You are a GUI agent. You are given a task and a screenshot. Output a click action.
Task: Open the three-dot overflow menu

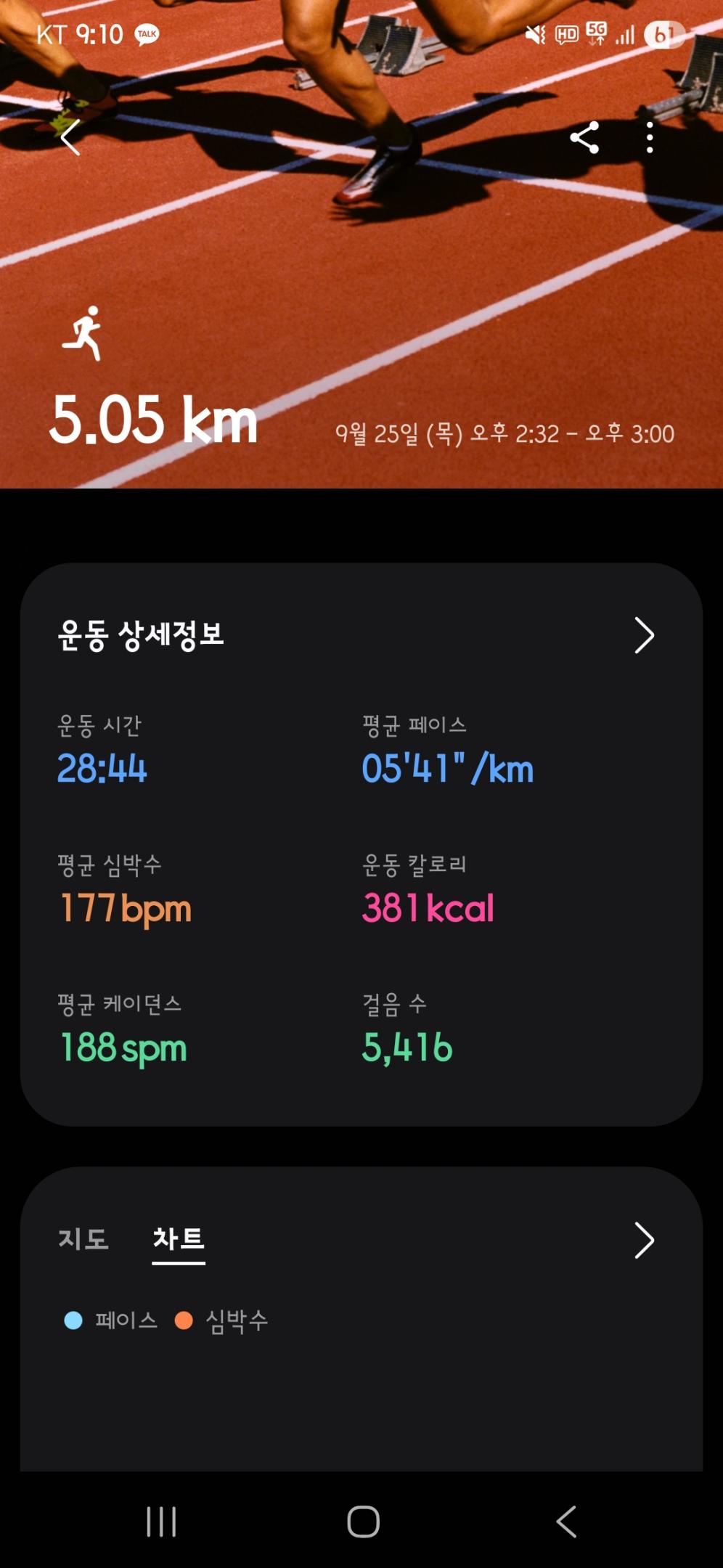(650, 137)
